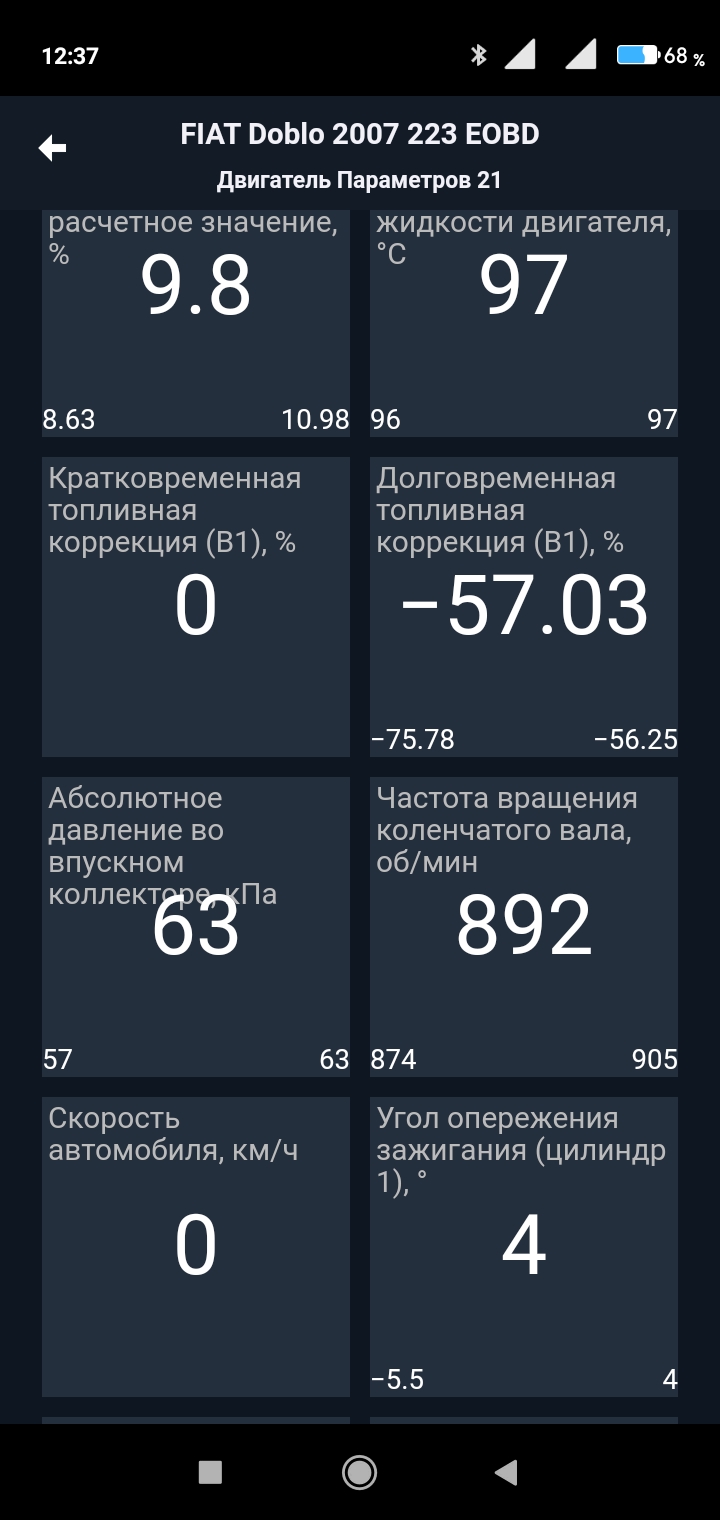
Task: Open recent apps with the square button
Action: pos(210,1471)
